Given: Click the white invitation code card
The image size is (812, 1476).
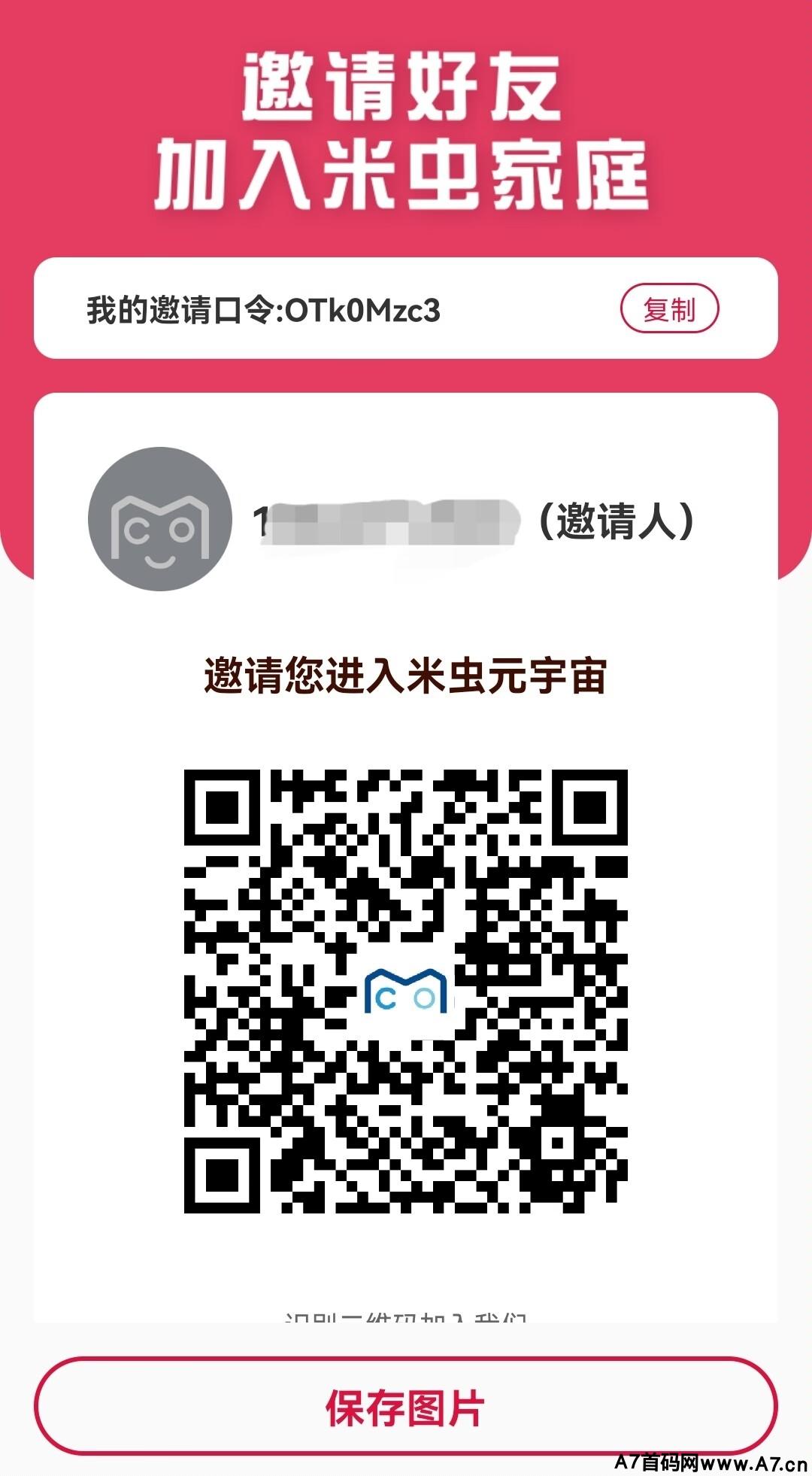Looking at the screenshot, I should click(406, 306).
